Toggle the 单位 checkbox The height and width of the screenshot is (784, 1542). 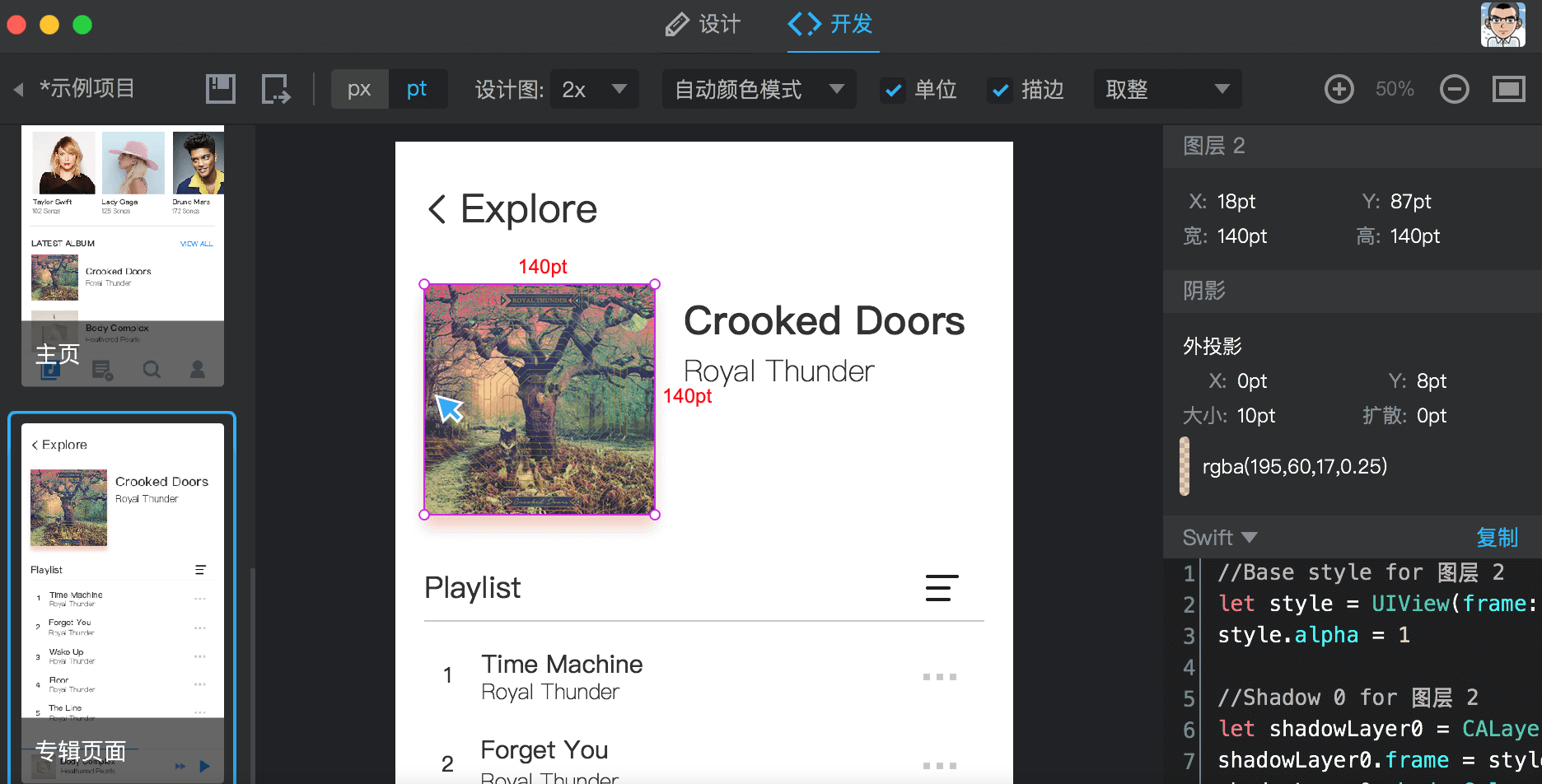tap(893, 90)
